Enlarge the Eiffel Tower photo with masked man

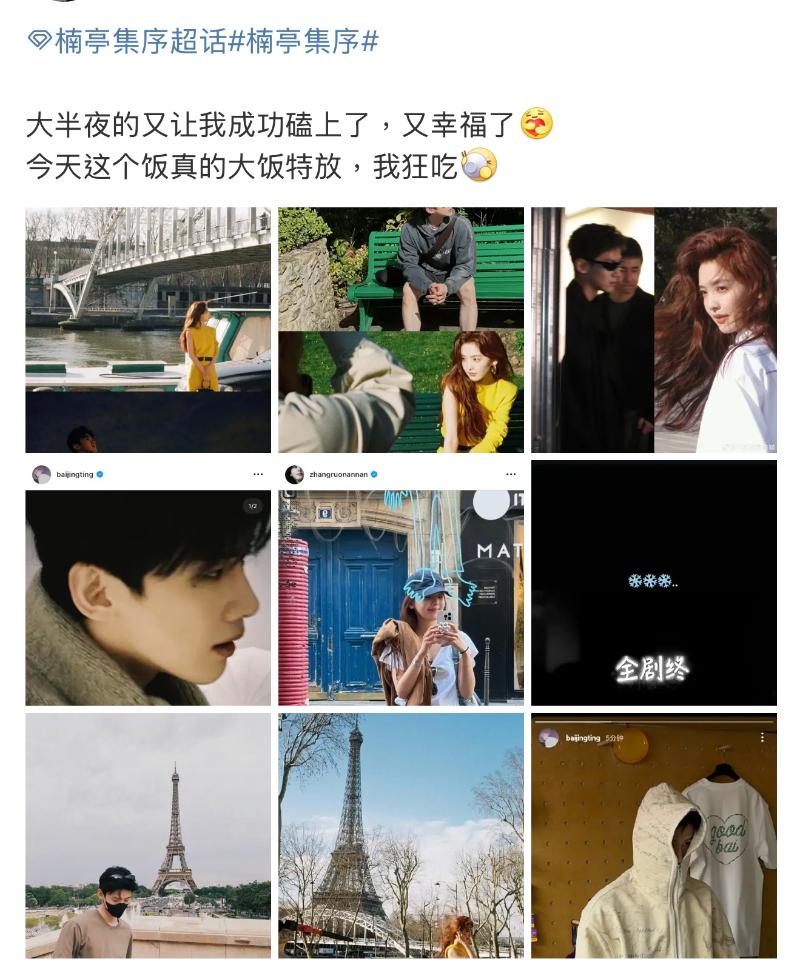coord(148,836)
